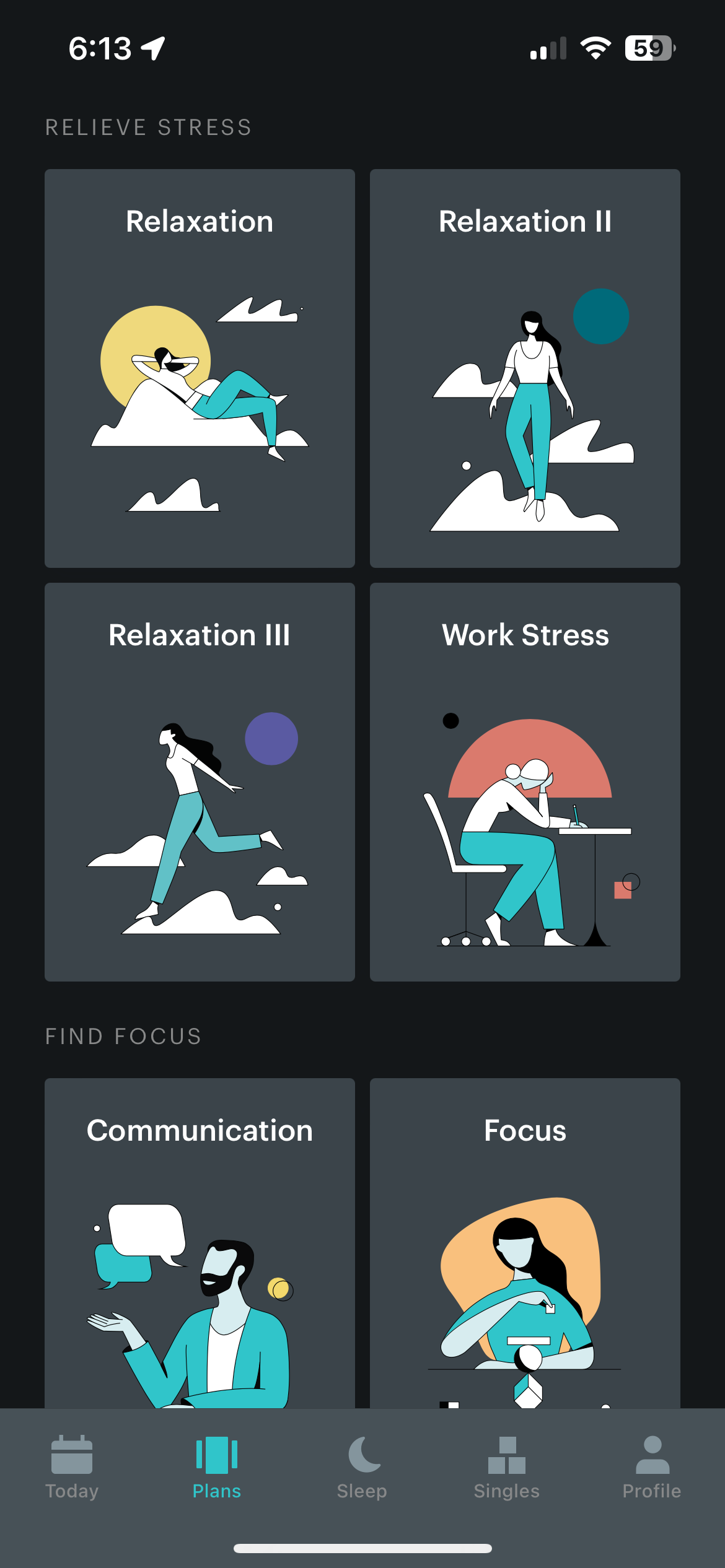Tap the Plans tab
Screen dimensions: 725x1568
click(217, 1466)
